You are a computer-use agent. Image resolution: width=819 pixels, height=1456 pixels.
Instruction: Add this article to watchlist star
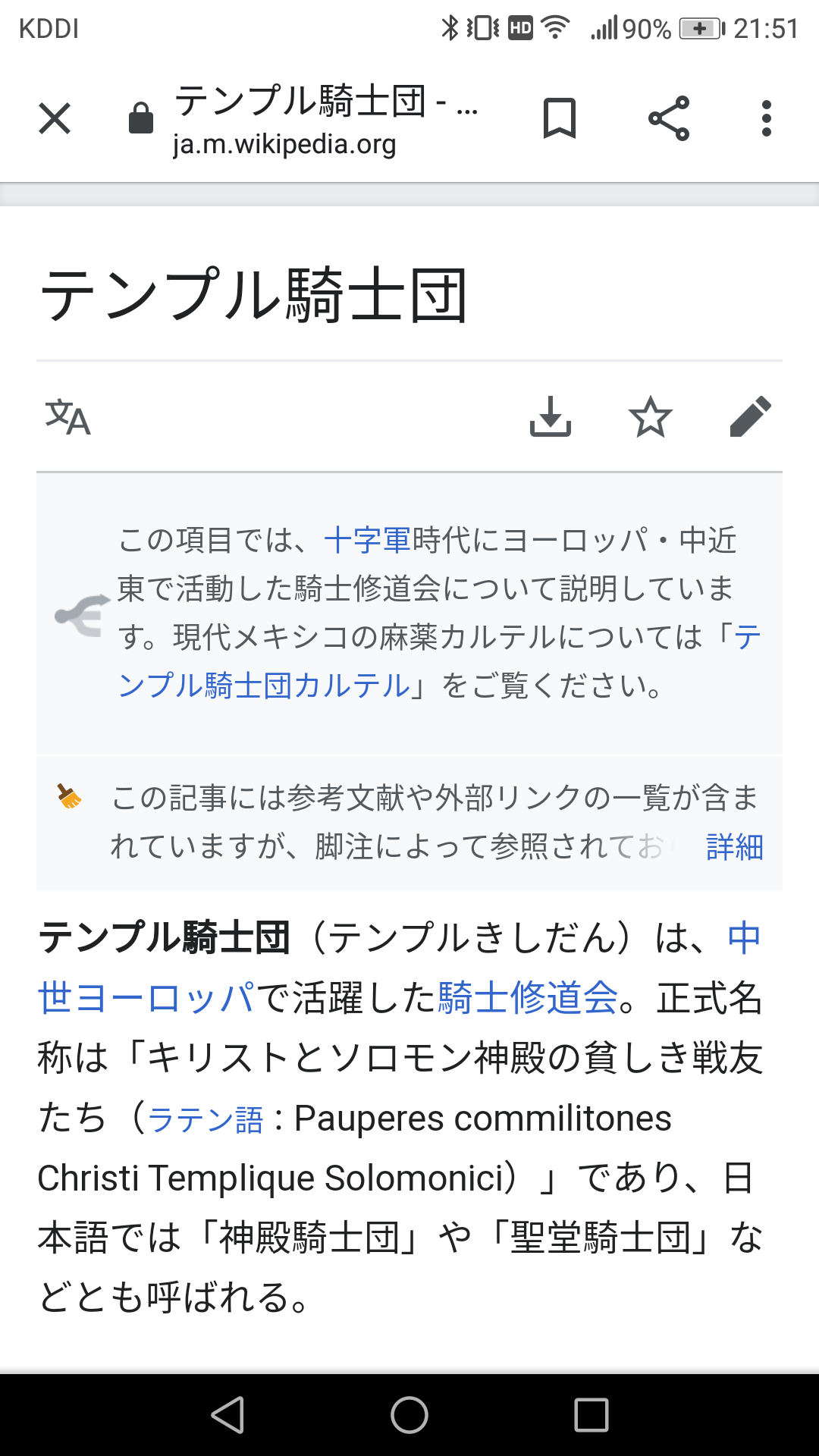pos(651,417)
